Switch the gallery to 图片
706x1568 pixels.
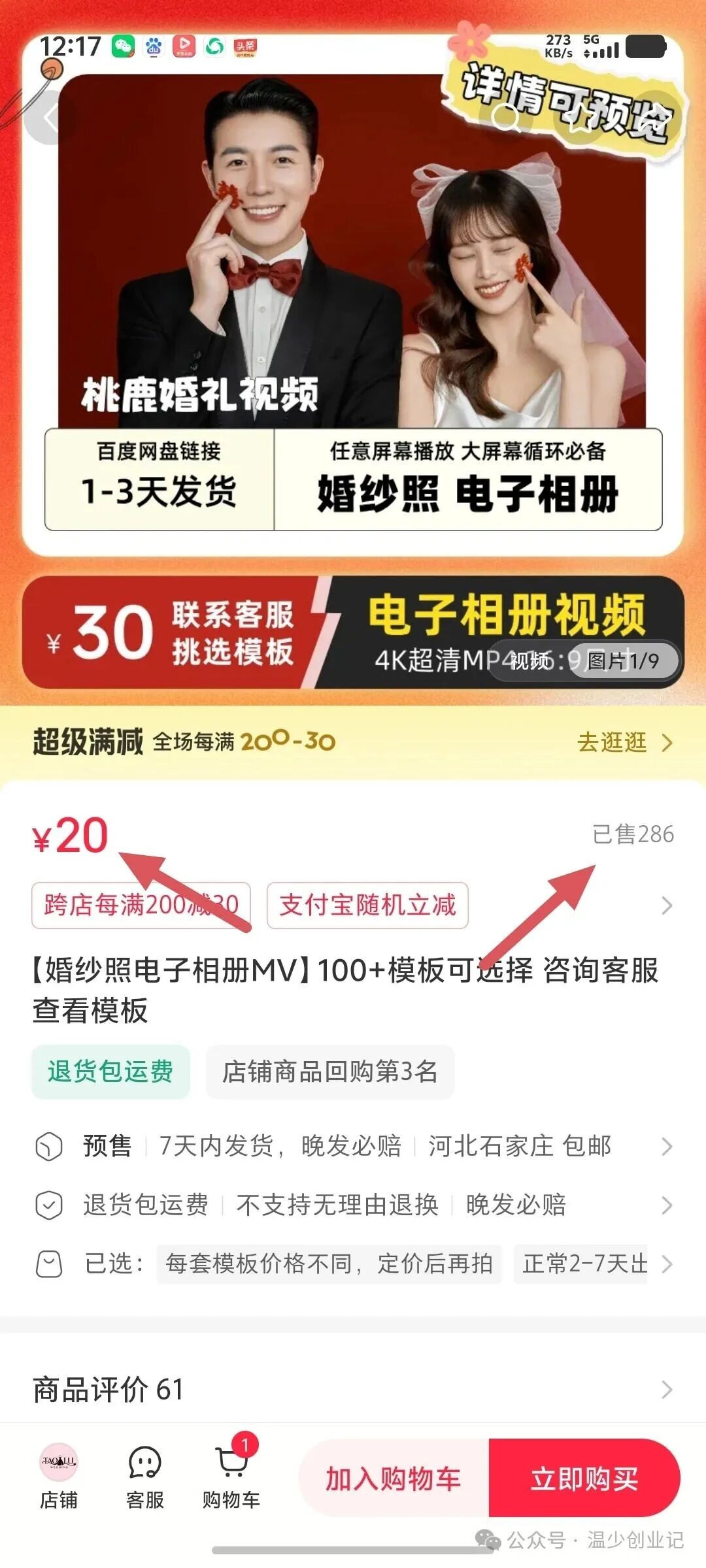coord(622,661)
